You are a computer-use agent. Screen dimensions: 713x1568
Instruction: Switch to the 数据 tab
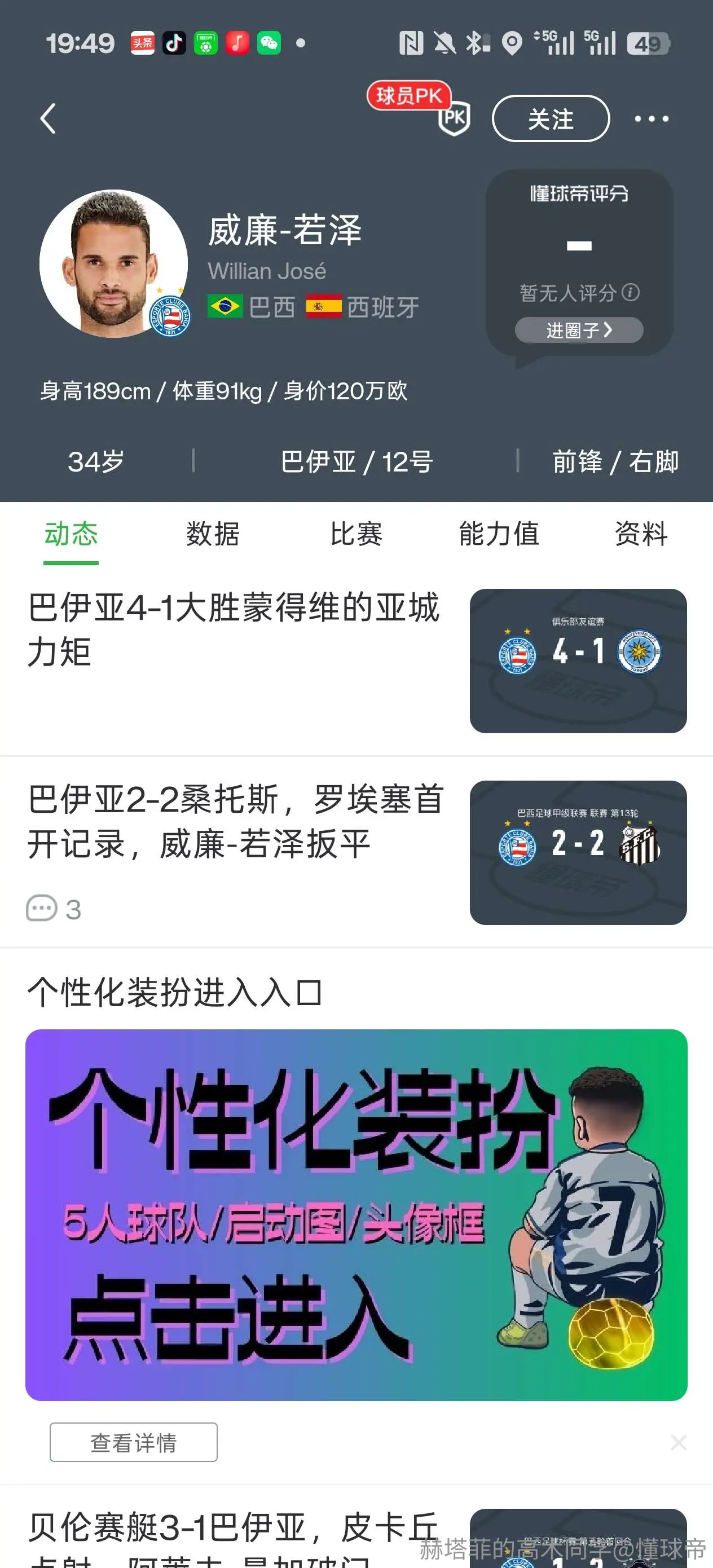point(213,534)
